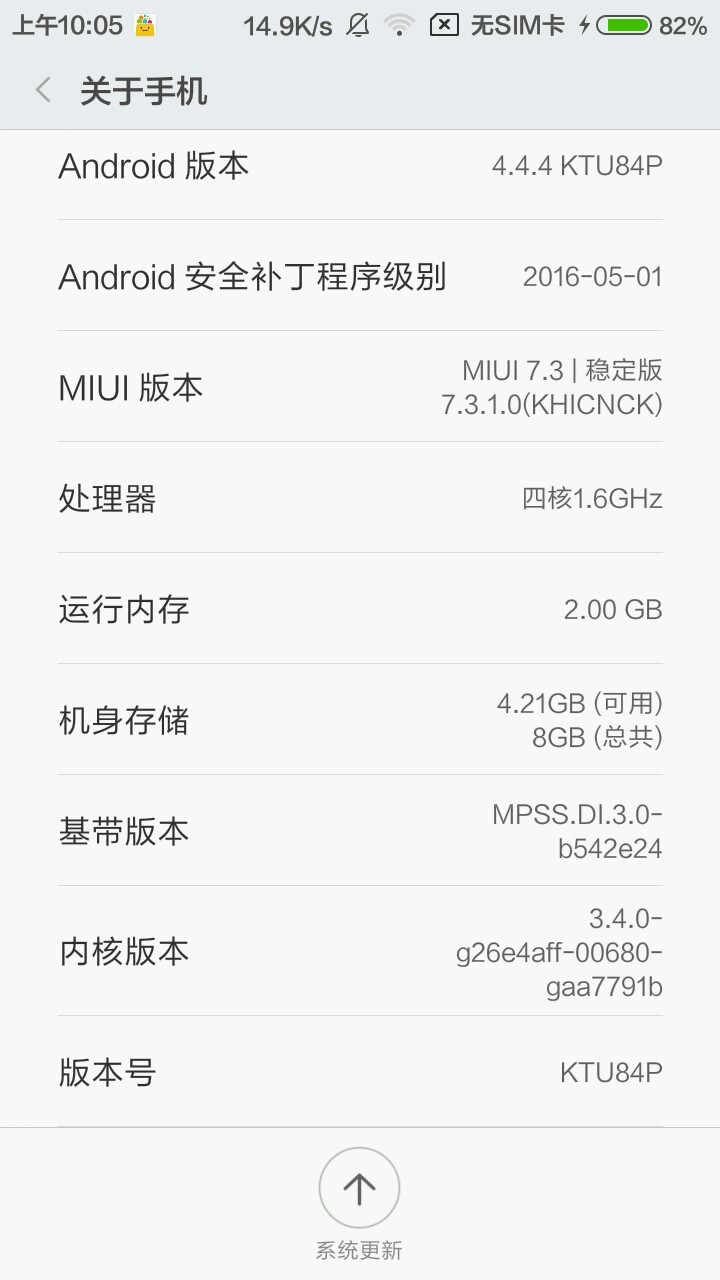The image size is (720, 1280).
Task: Select the 内核版本 row
Action: [x=360, y=951]
